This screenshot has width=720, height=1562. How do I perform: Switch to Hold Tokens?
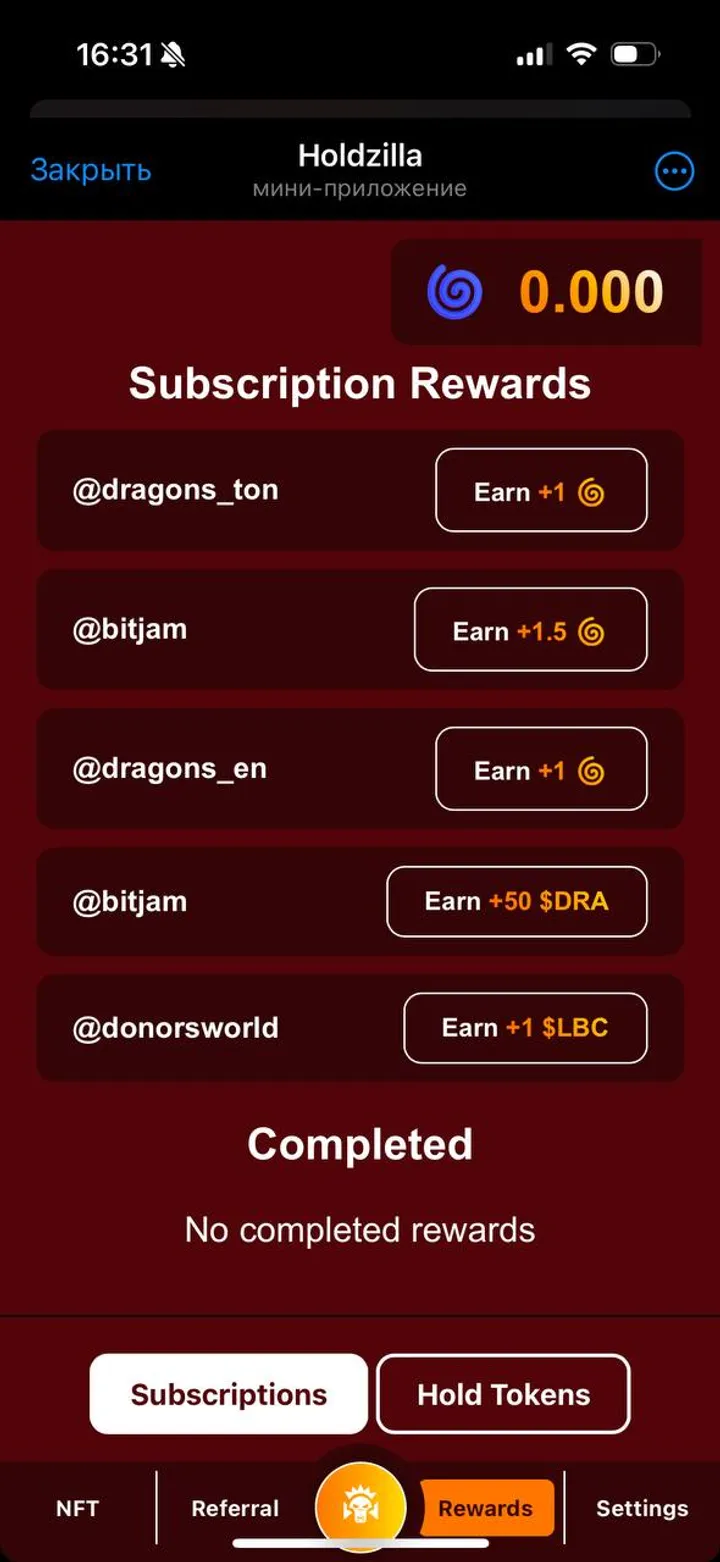pyautogui.click(x=503, y=1394)
